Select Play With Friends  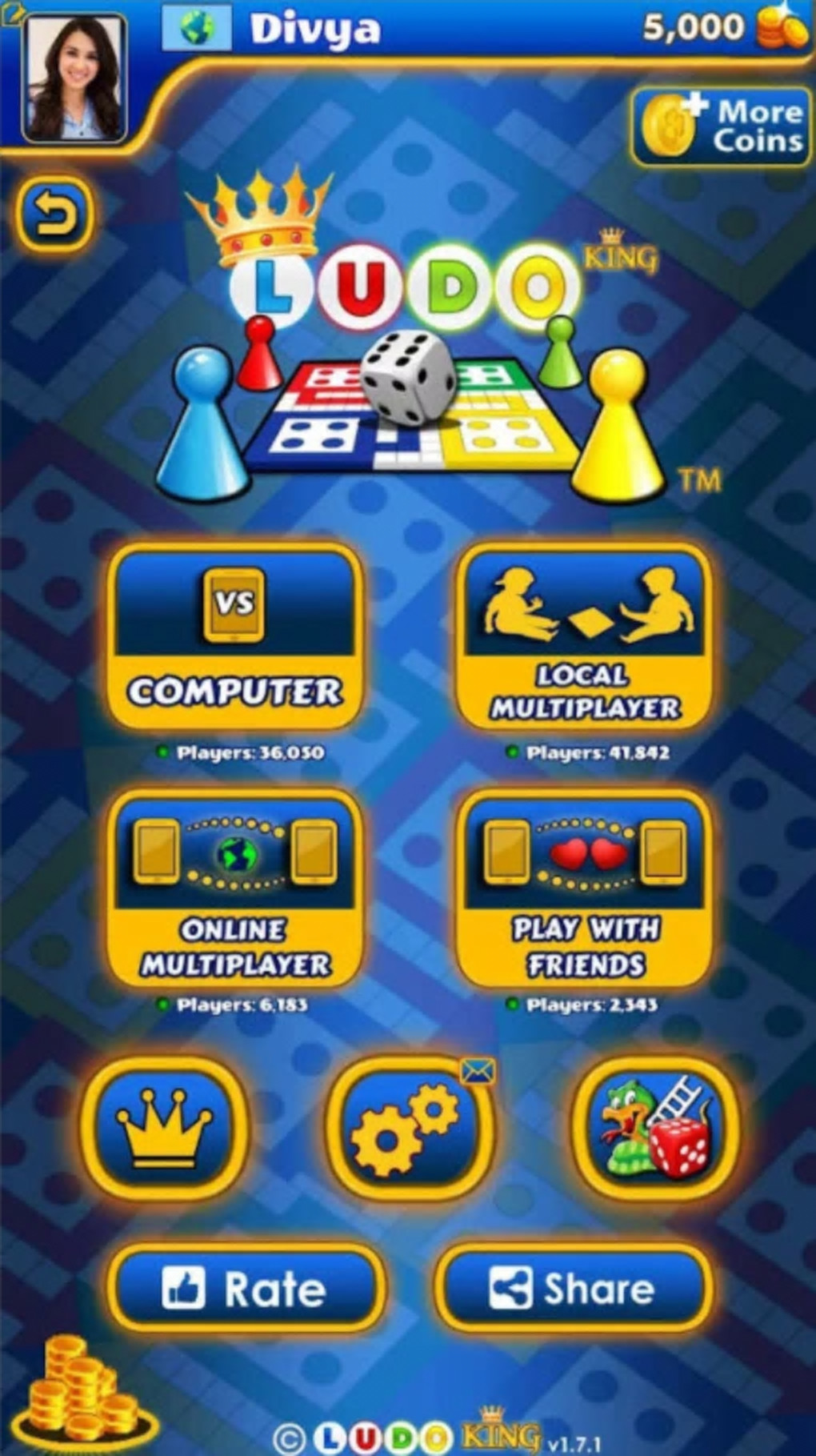pos(585,888)
